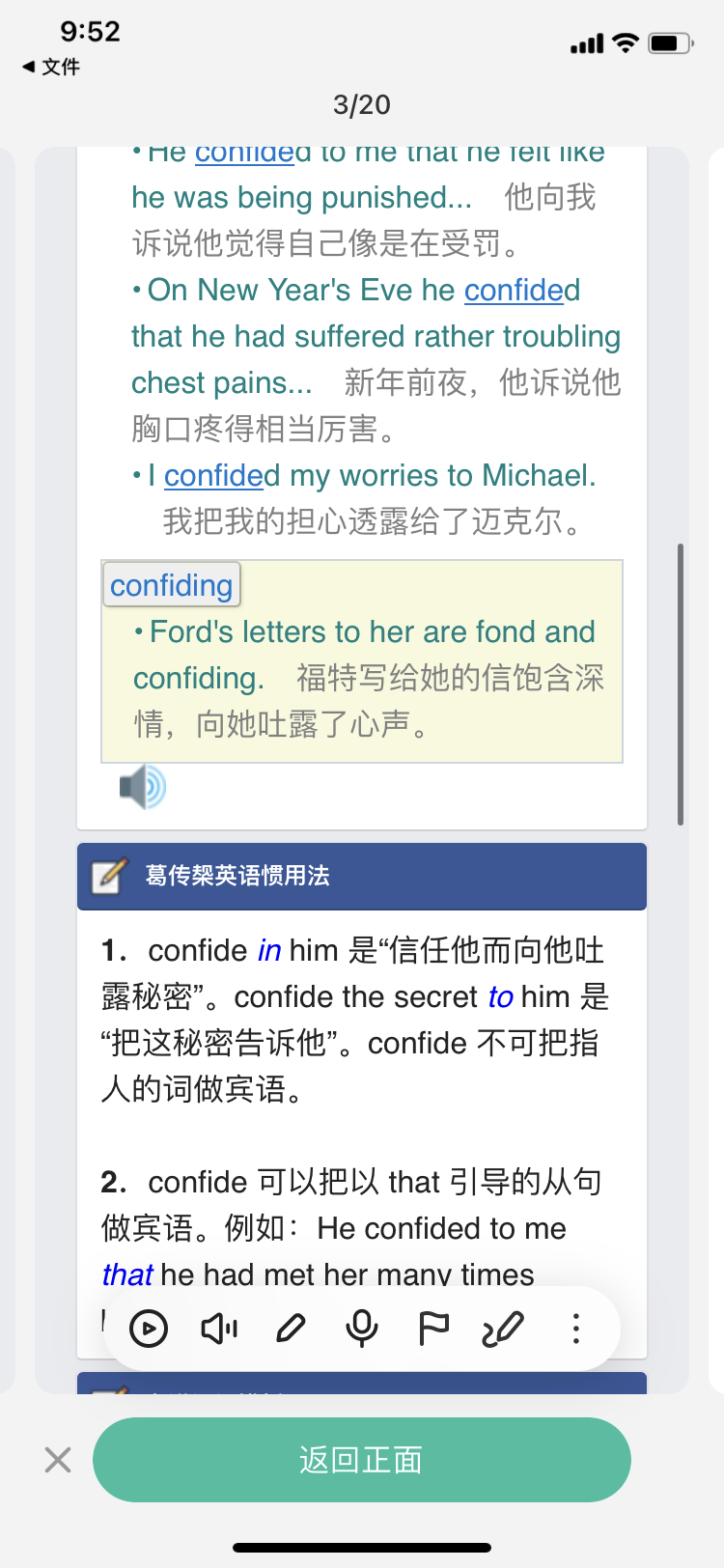The image size is (724, 1568).
Task: Play pronunciation with the blue speaker icon
Action: coord(143,787)
